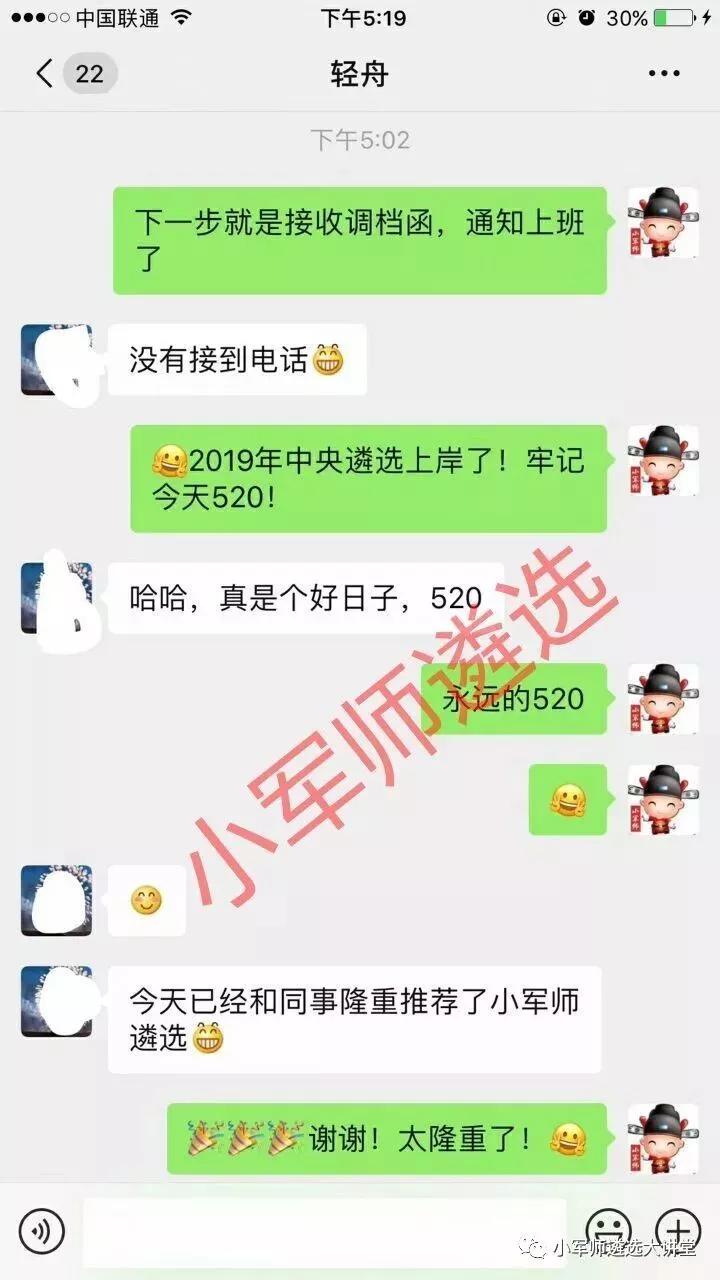The height and width of the screenshot is (1280, 720).
Task: Open my avatar beside 永远的520
Action: click(663, 698)
